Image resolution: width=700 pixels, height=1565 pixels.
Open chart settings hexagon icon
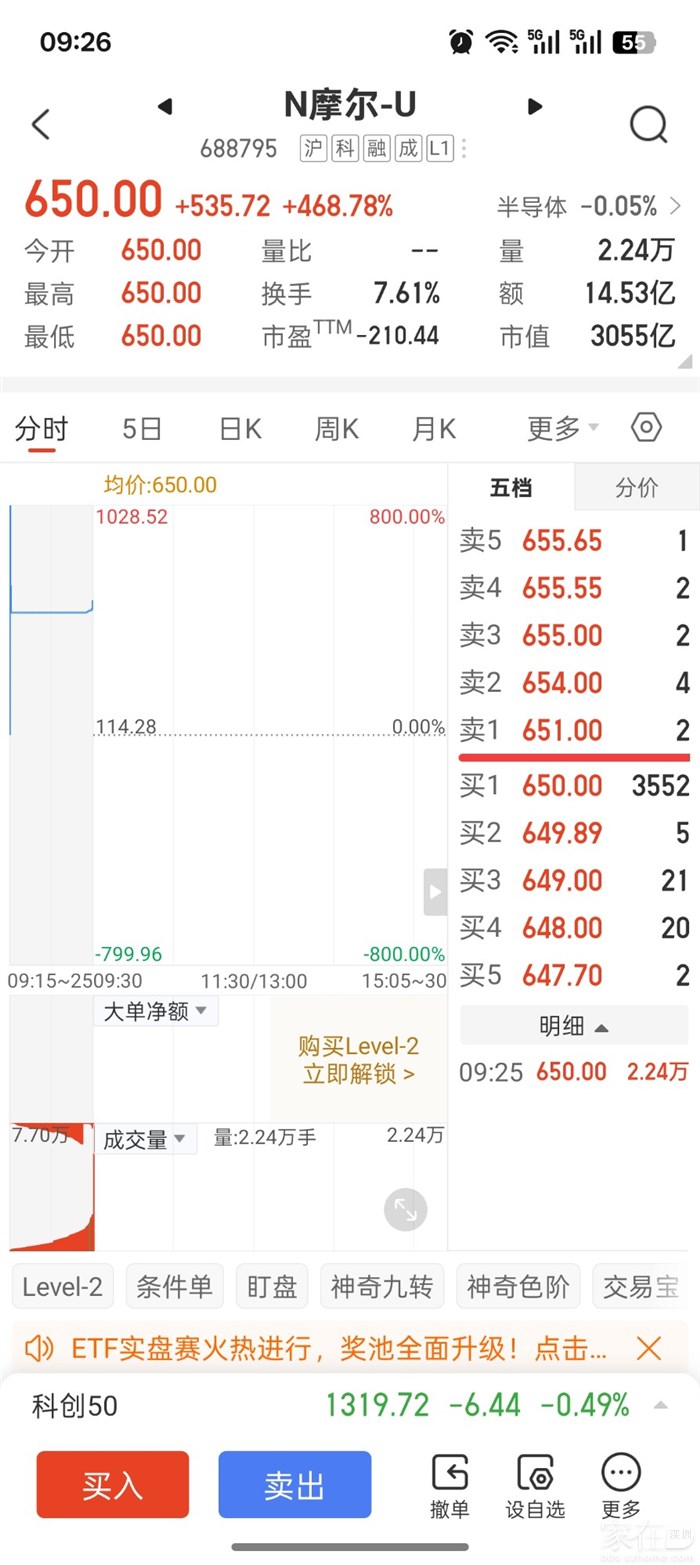coord(647,428)
